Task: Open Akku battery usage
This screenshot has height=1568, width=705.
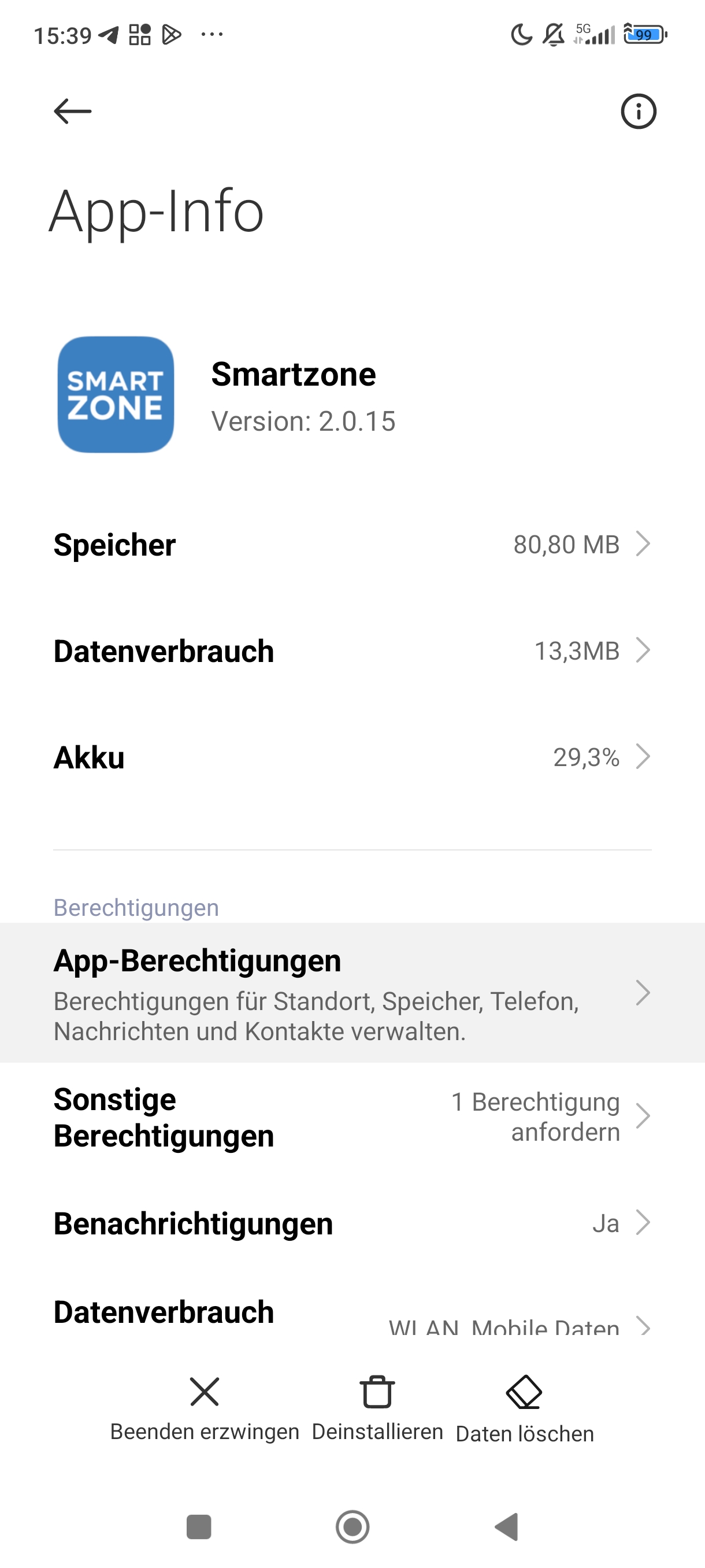Action: point(352,757)
